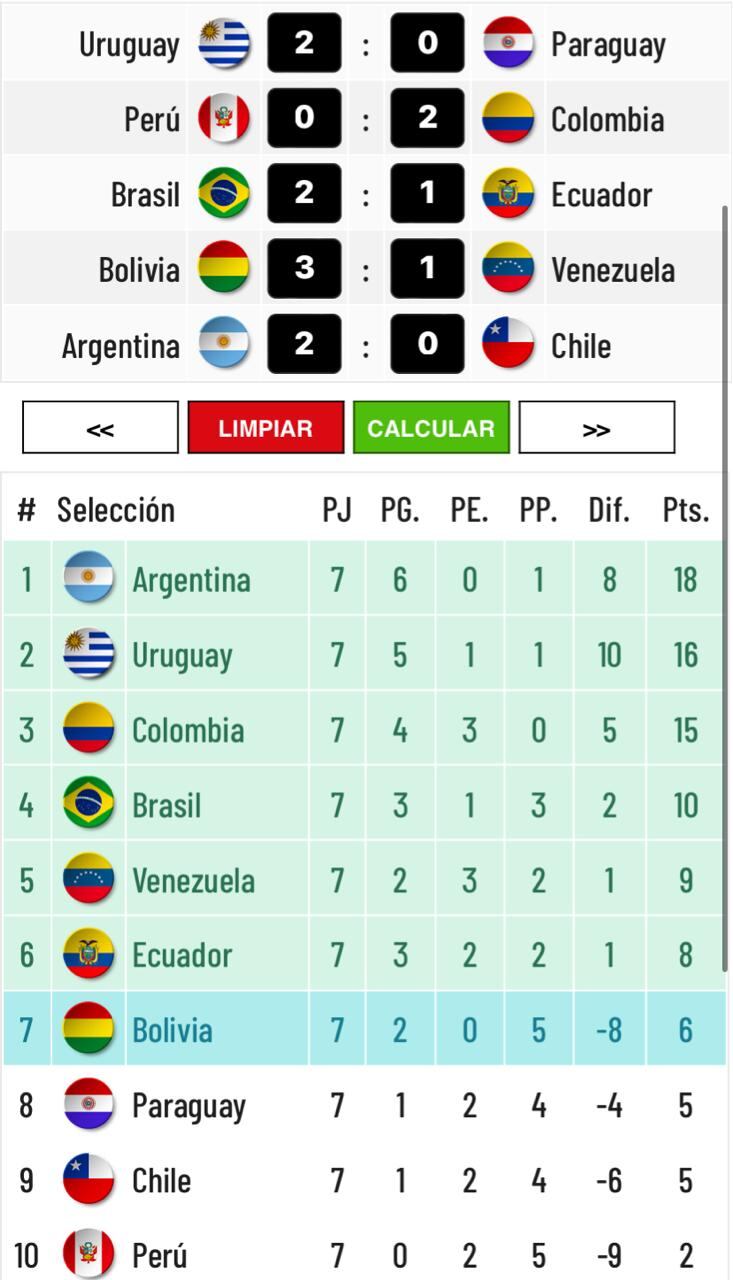The height and width of the screenshot is (1280, 733).
Task: Click the Pts. column header
Action: point(684,509)
